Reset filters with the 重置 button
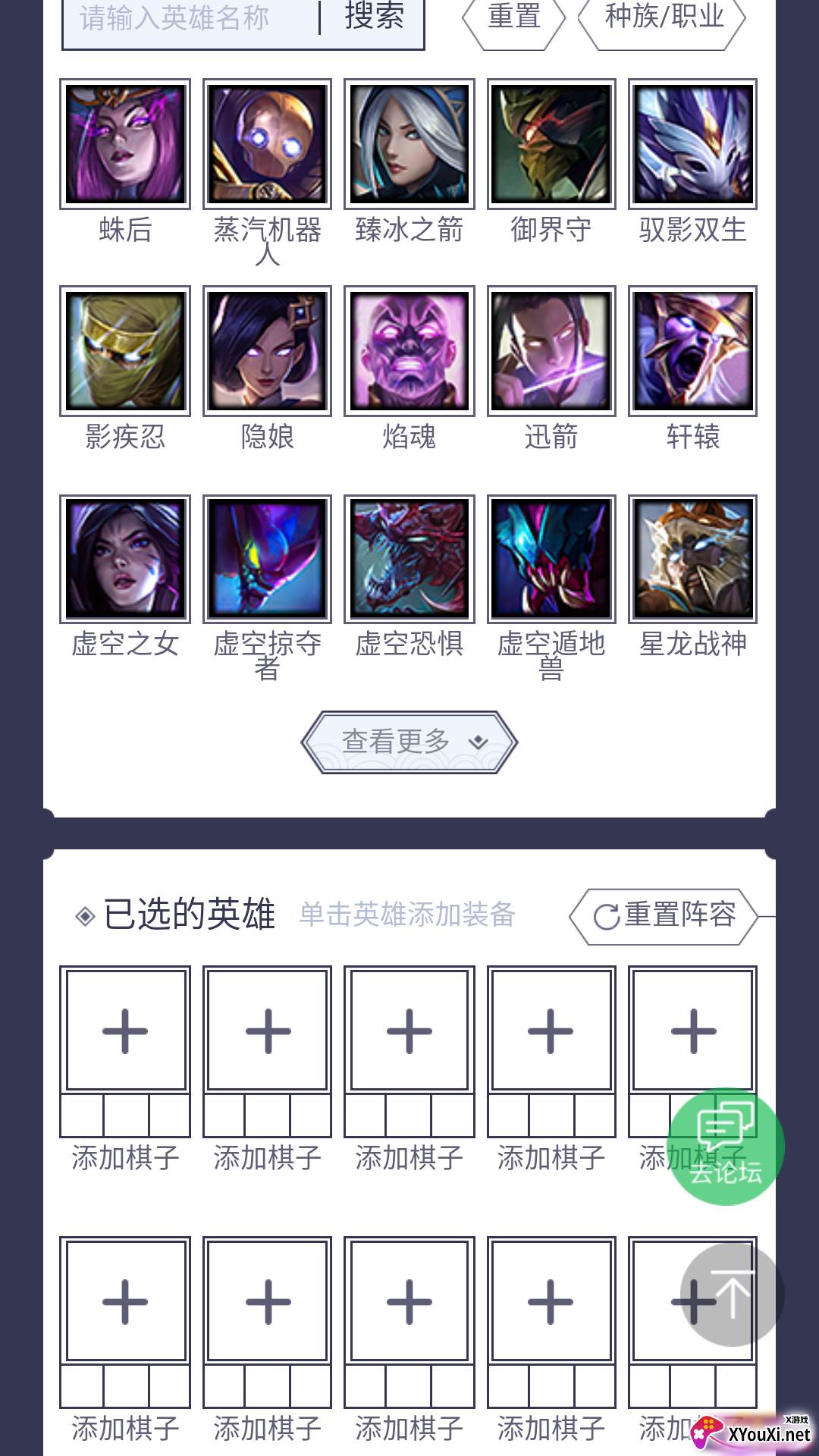Viewport: 819px width, 1456px height. pyautogui.click(x=514, y=17)
